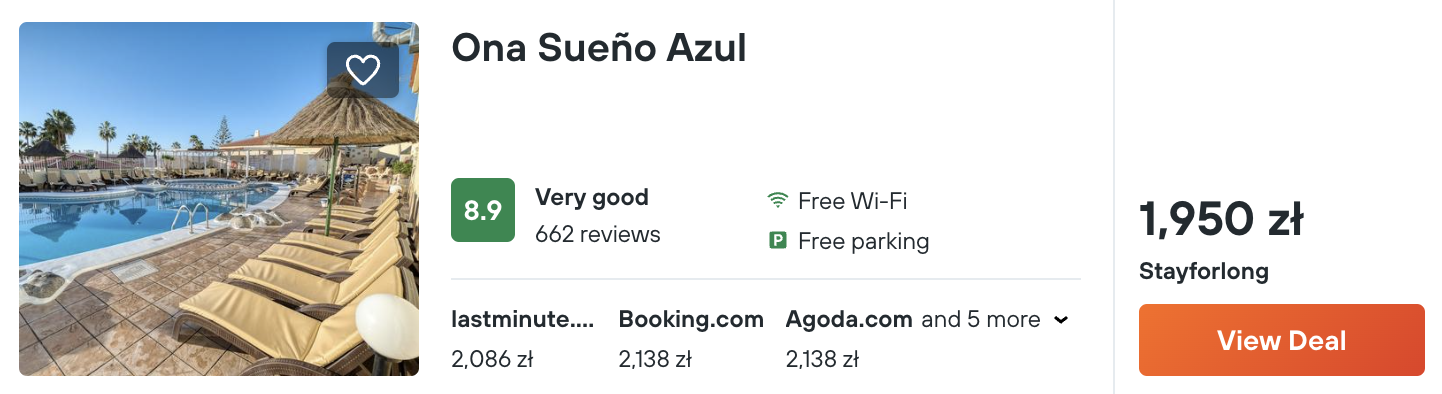View the 662 reviews rating

pos(597,235)
